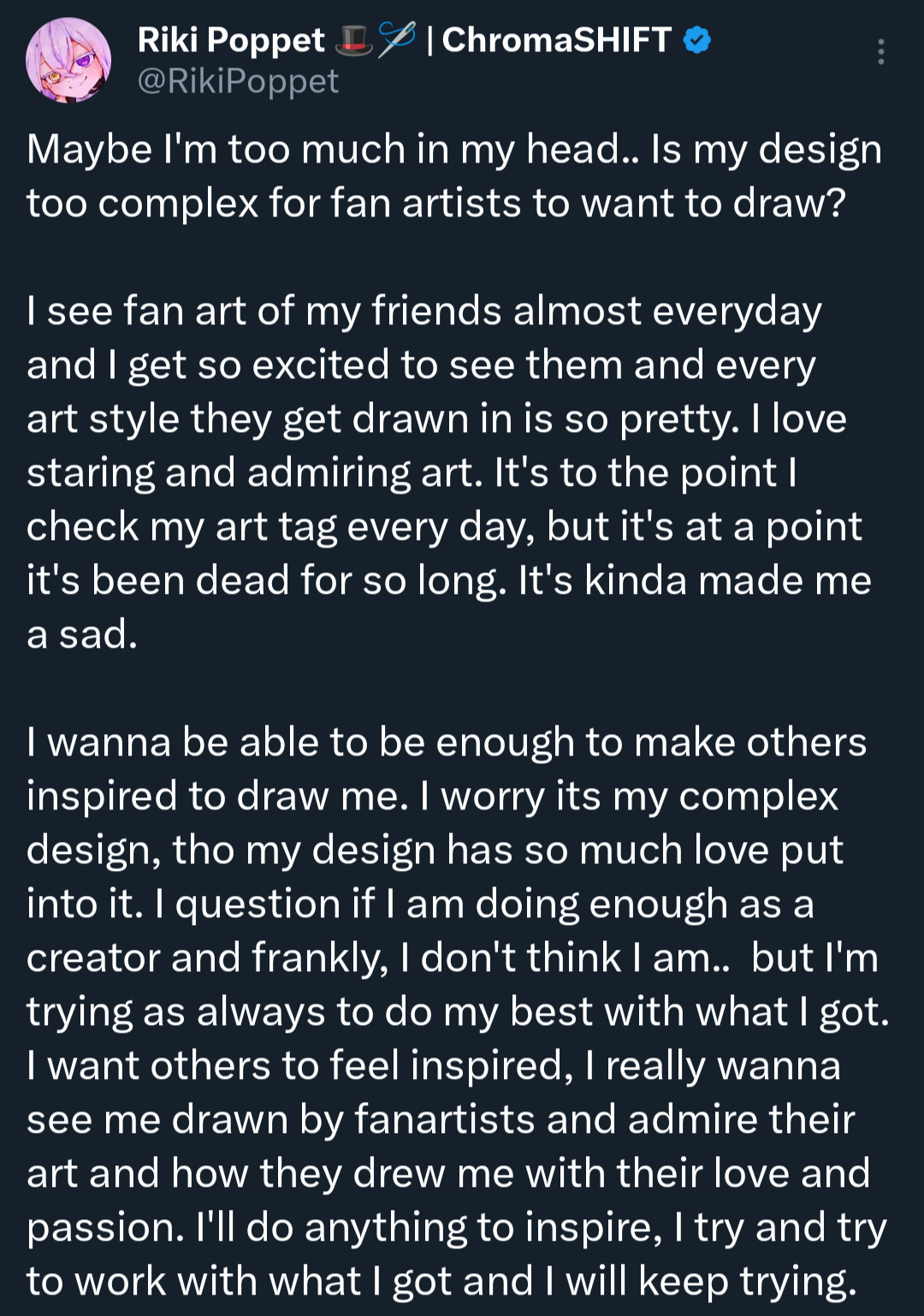The image size is (924, 1316).
Task: Open the tweet's overflow menu
Action: [880, 52]
